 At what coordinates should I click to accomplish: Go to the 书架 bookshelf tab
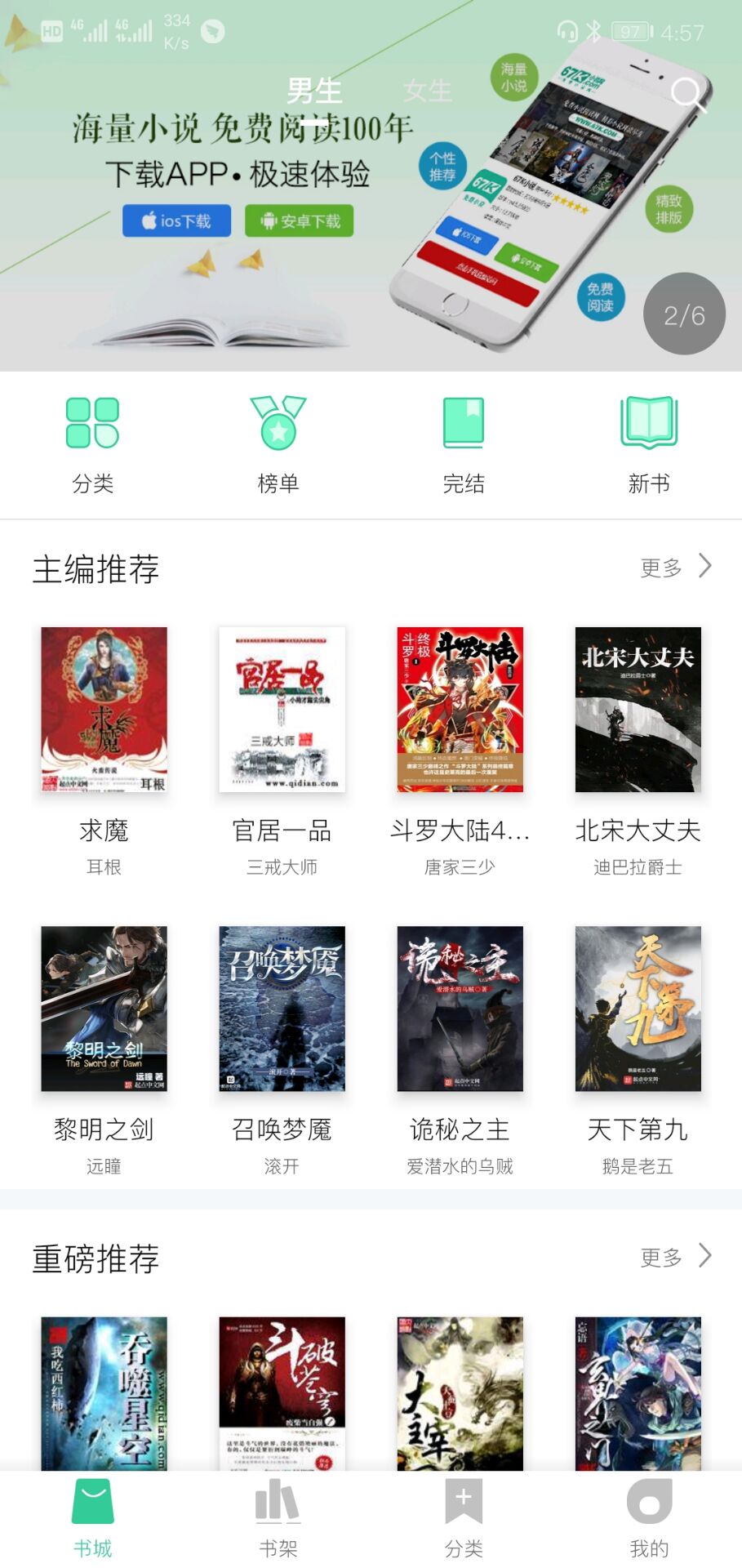click(278, 1517)
